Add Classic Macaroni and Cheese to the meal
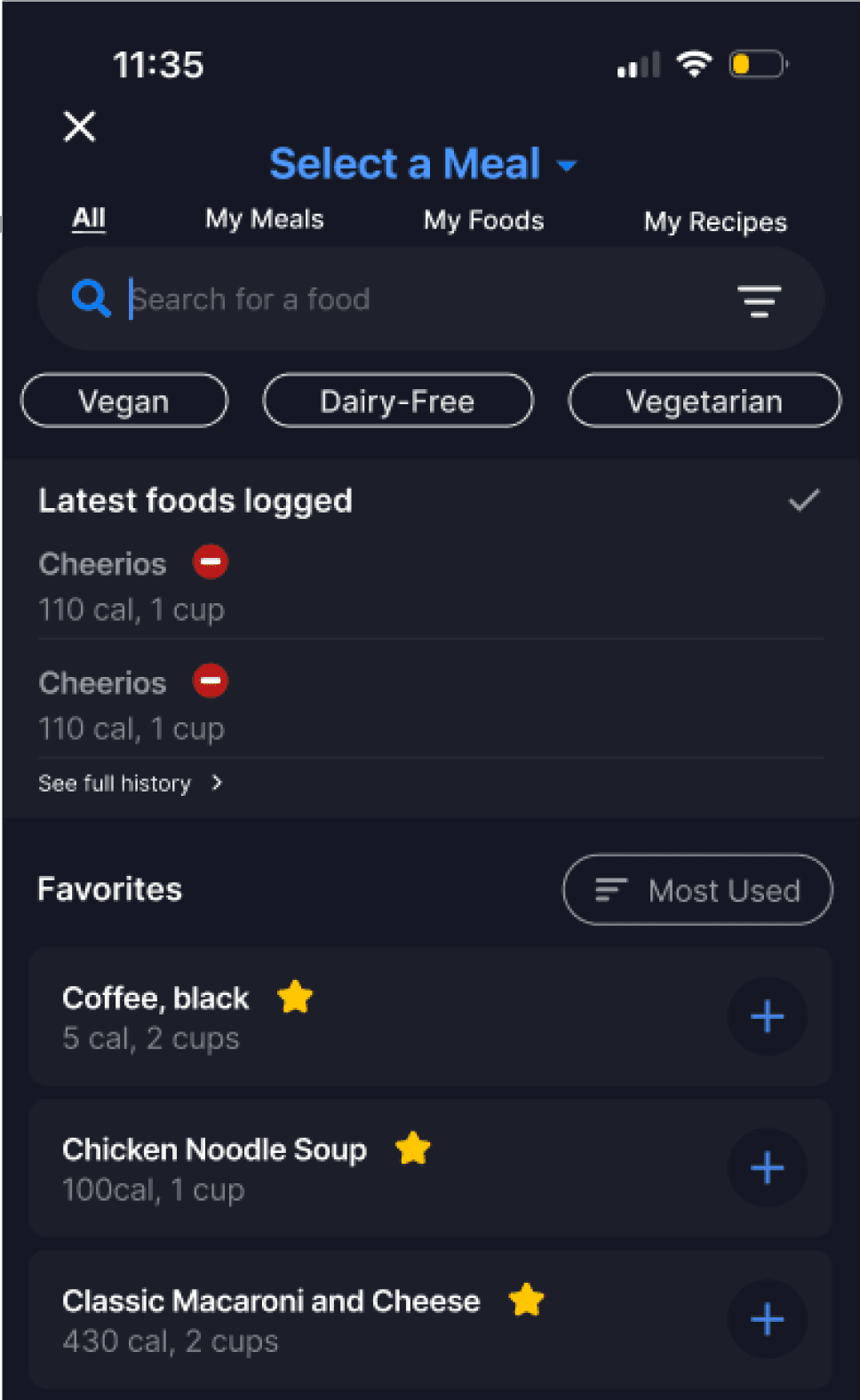Screen dimensions: 860x1400 pyautogui.click(x=767, y=1320)
